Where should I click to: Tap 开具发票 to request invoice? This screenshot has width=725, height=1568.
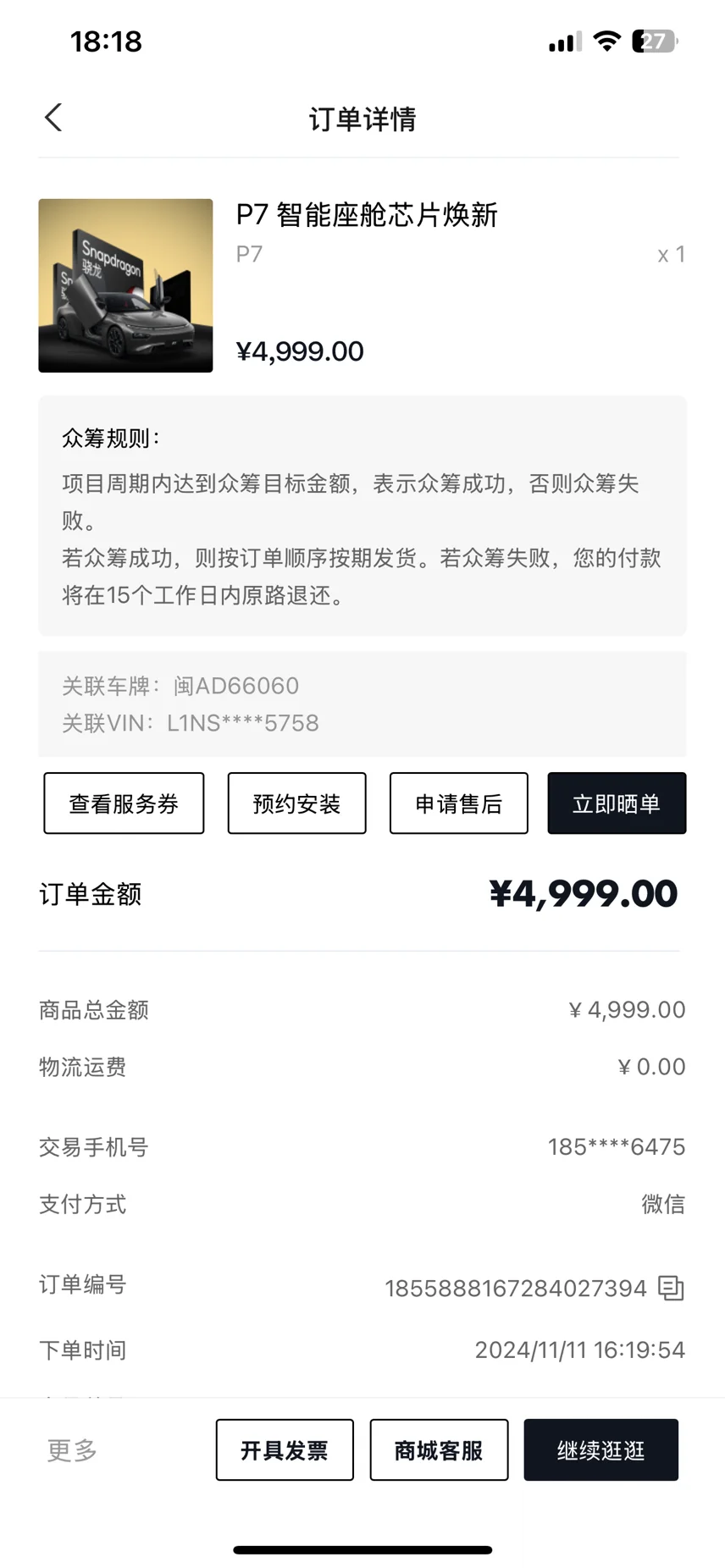pos(285,1450)
